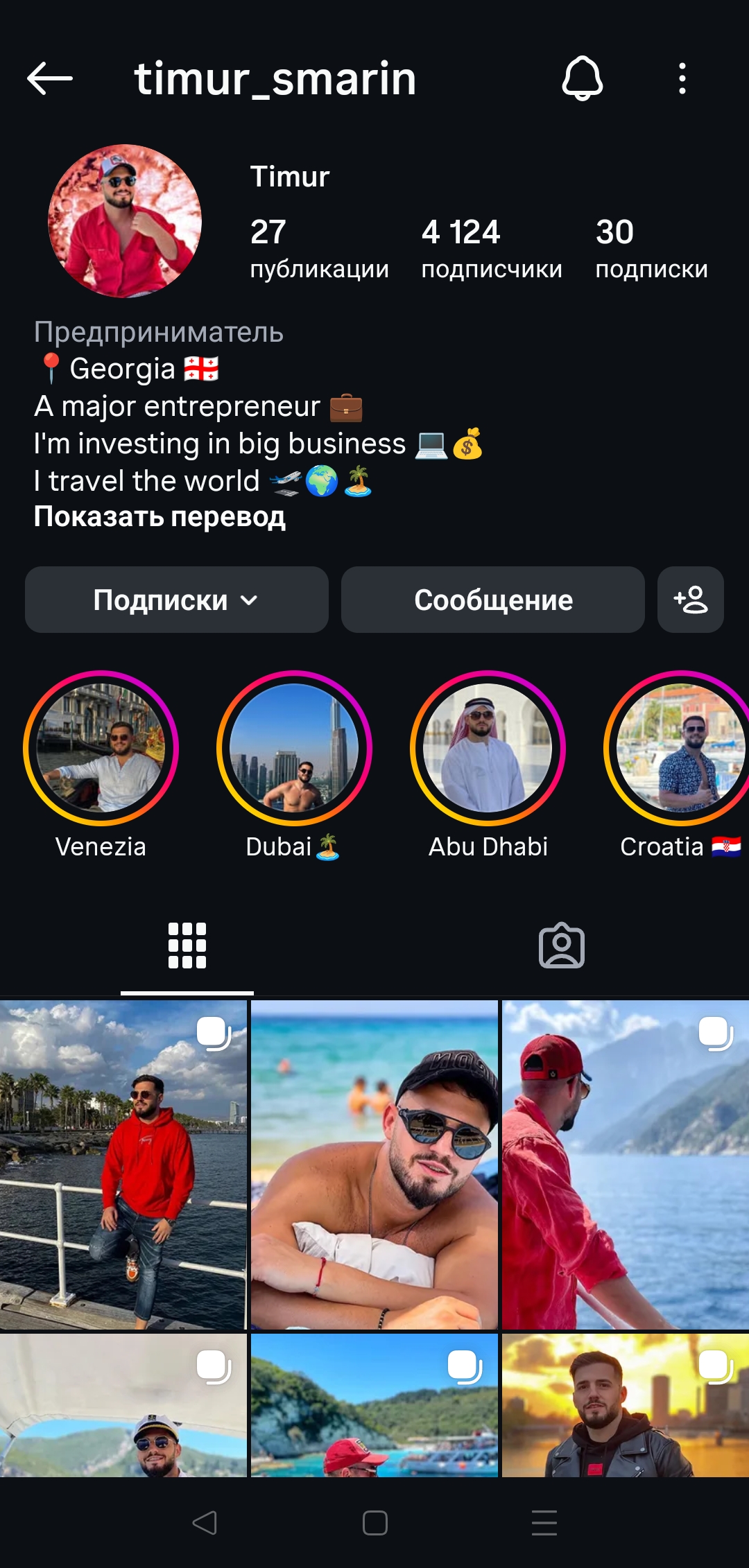The height and width of the screenshot is (1568, 749).
Task: Expand the Подписки dropdown button
Action: point(177,600)
